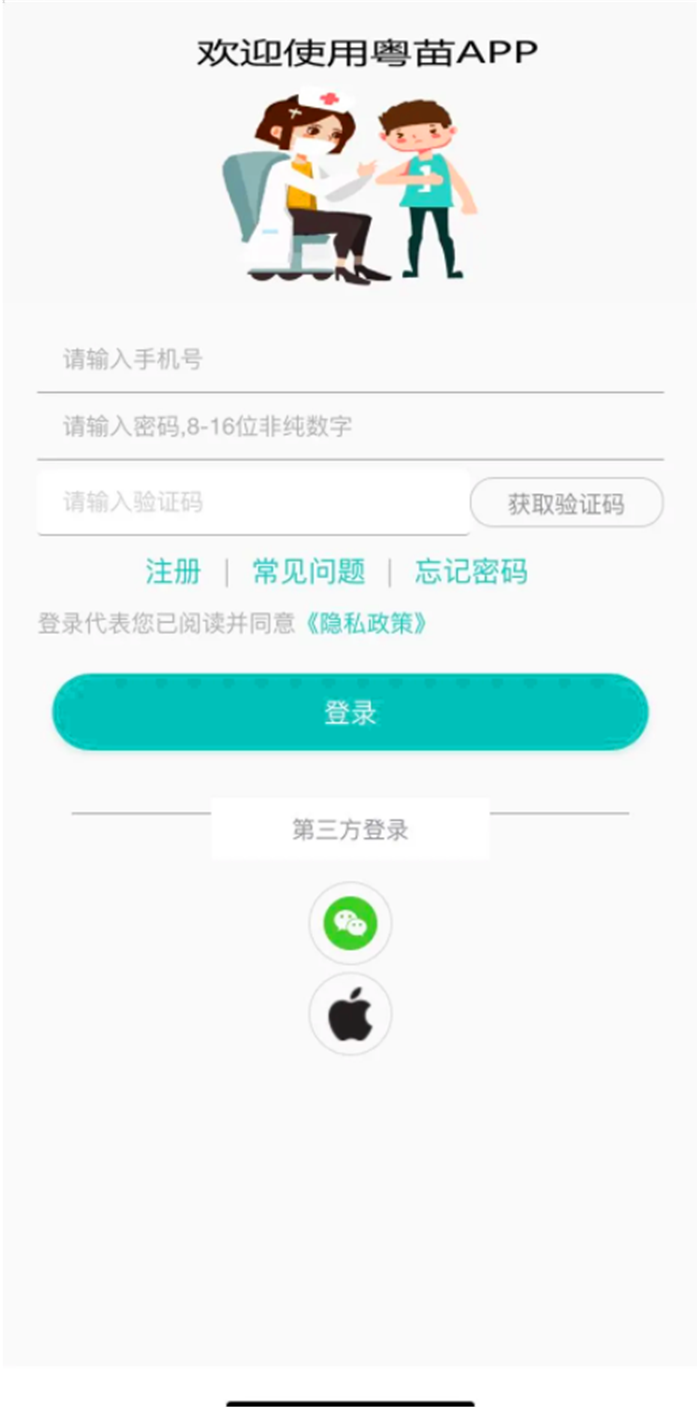Focus the password input field
The image size is (700, 1407).
click(x=350, y=428)
